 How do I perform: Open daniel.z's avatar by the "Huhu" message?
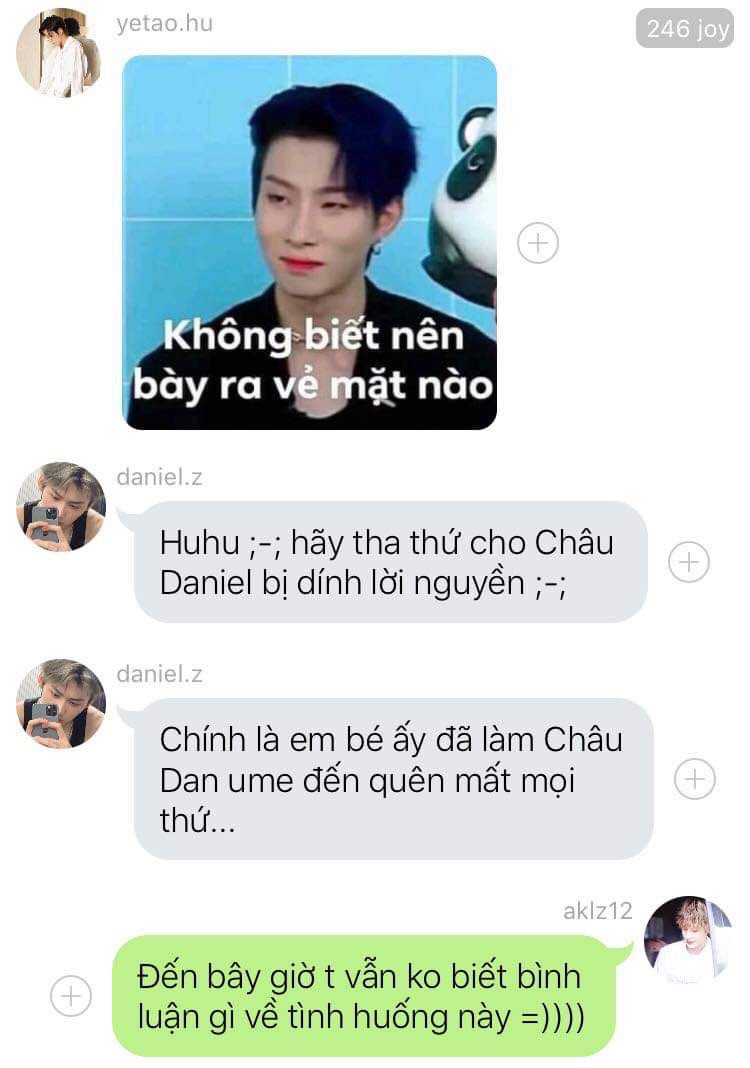click(x=61, y=507)
